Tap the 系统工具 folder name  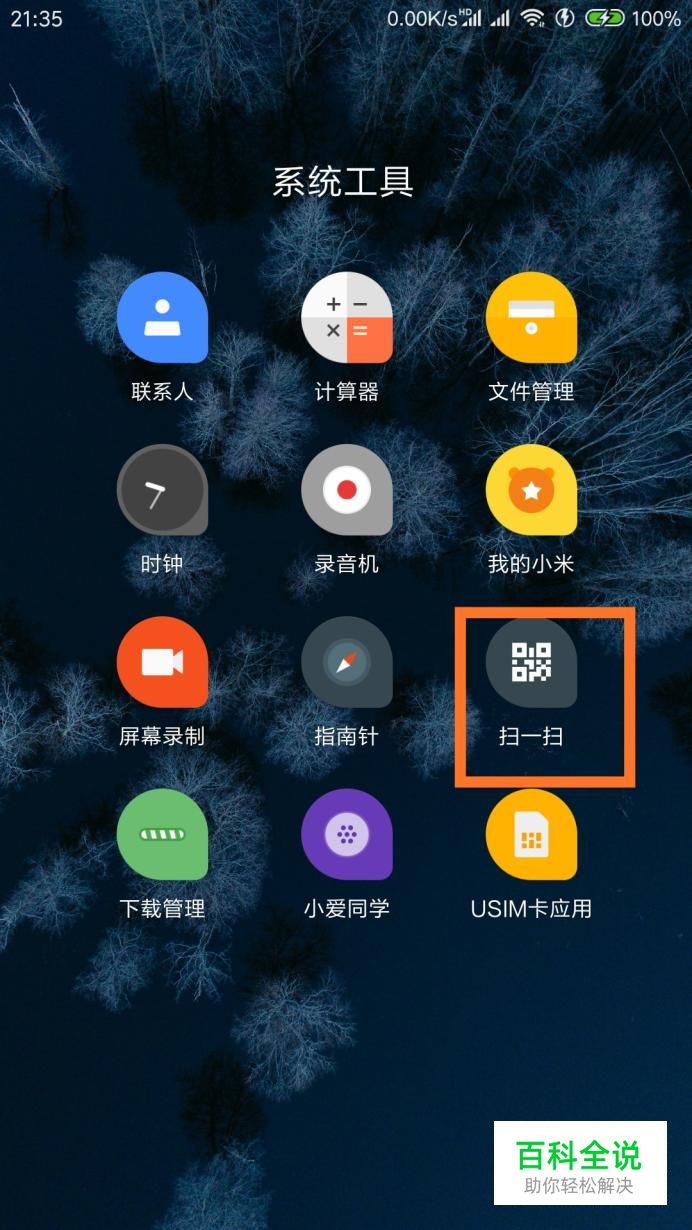(343, 182)
